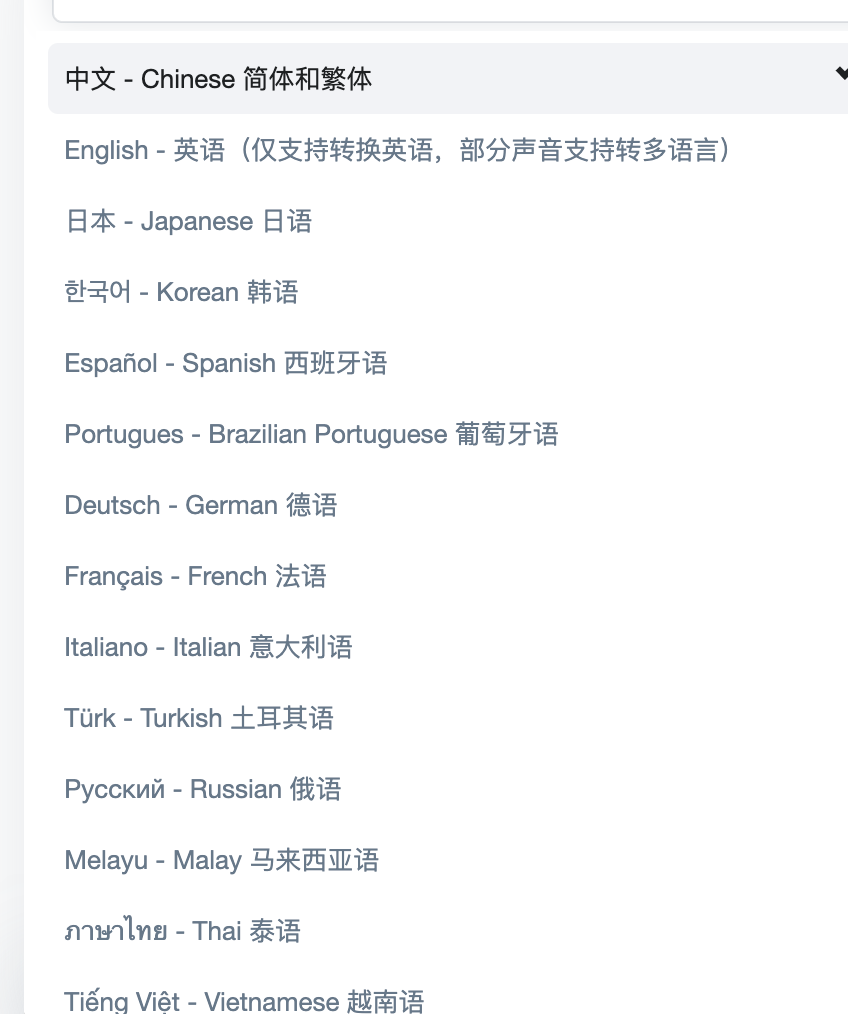Collapse the Chinese language dropdown
The image size is (848, 1014).
840,76
